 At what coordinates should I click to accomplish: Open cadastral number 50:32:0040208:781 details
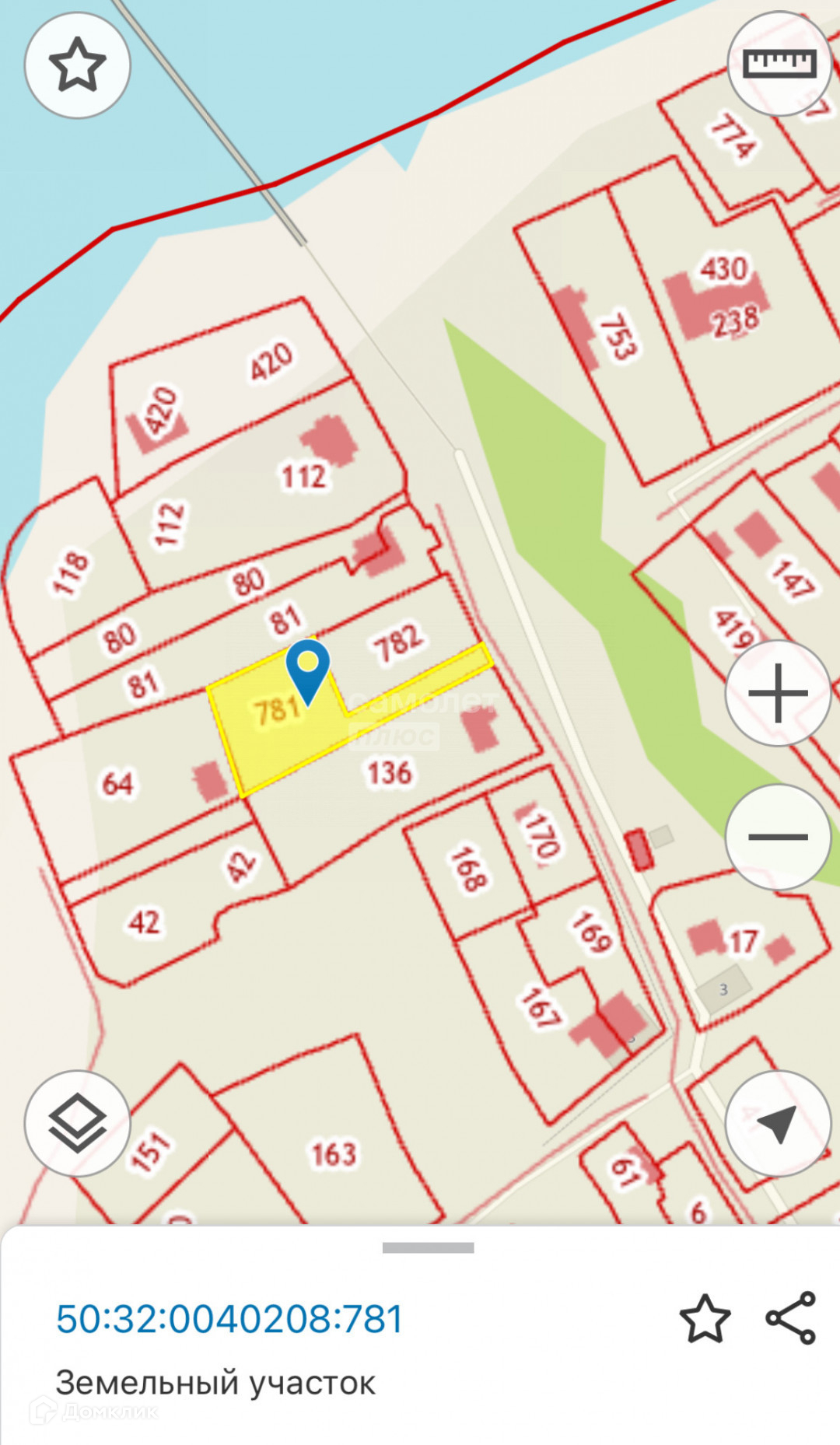(229, 1319)
